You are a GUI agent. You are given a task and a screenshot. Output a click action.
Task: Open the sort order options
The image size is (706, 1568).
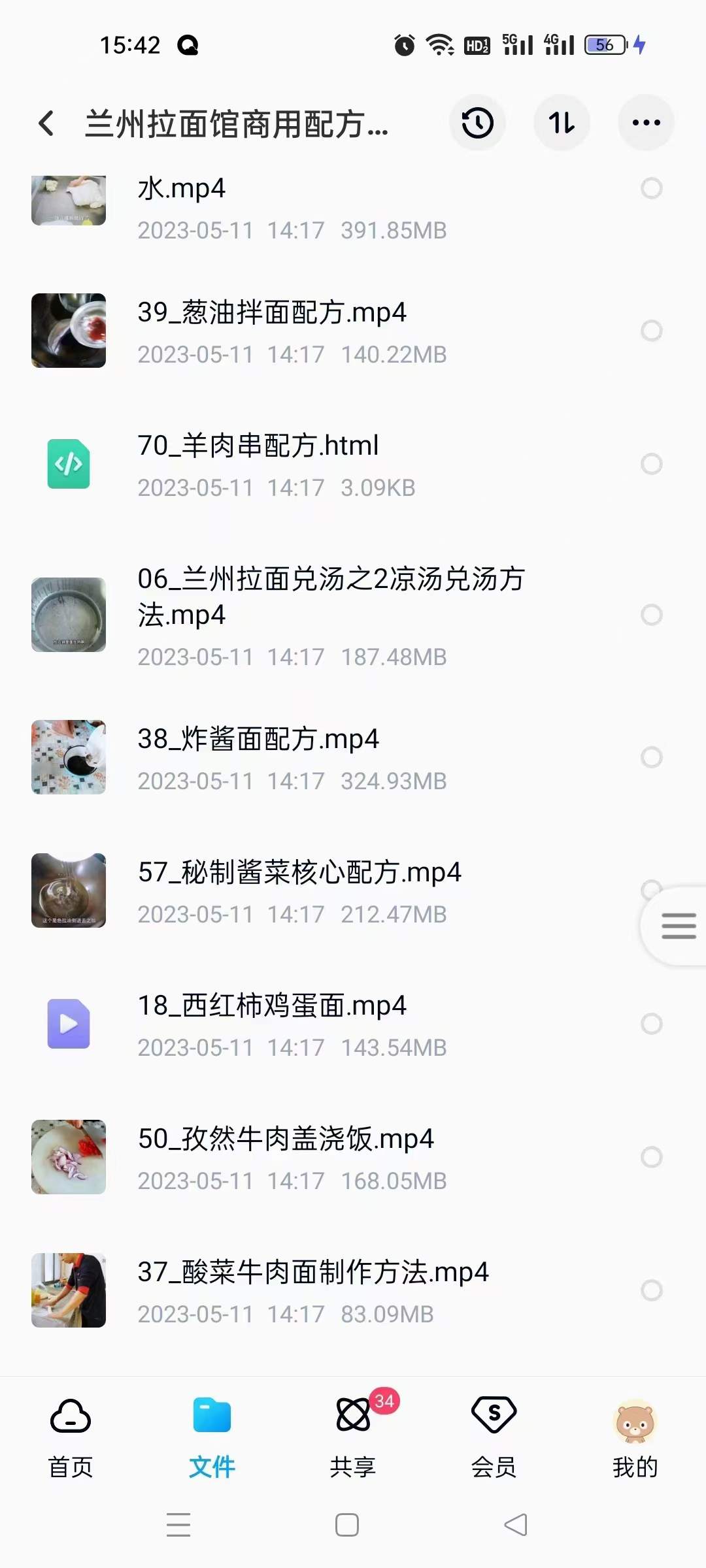pos(562,123)
